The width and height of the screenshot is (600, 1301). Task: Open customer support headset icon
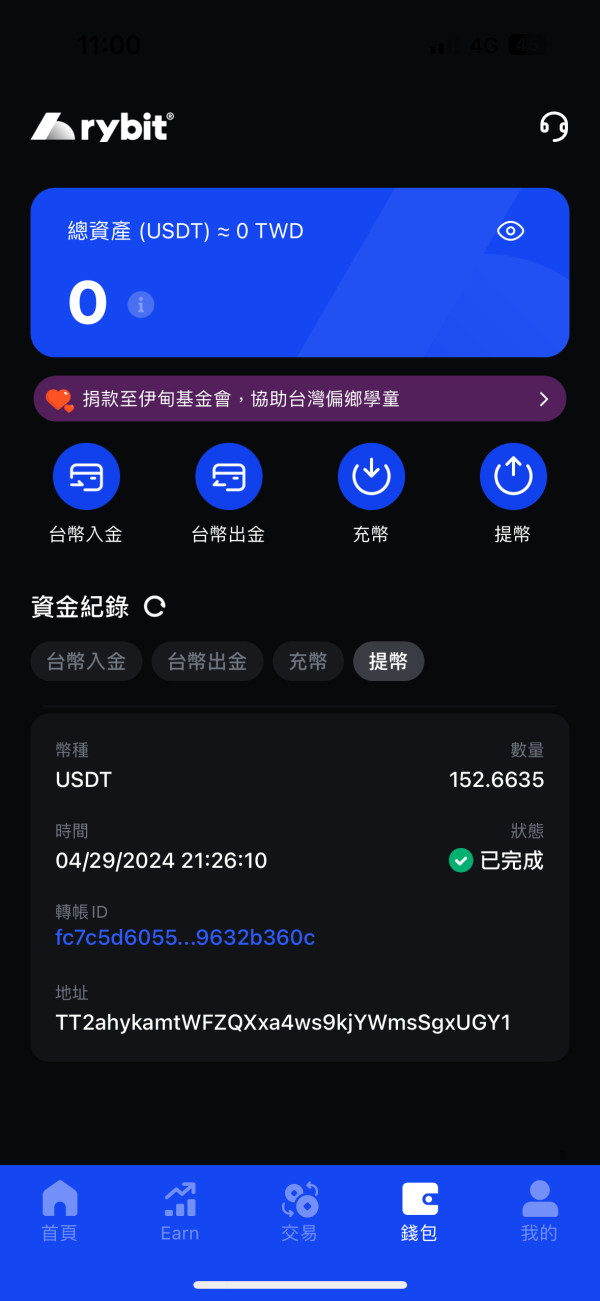[x=554, y=127]
